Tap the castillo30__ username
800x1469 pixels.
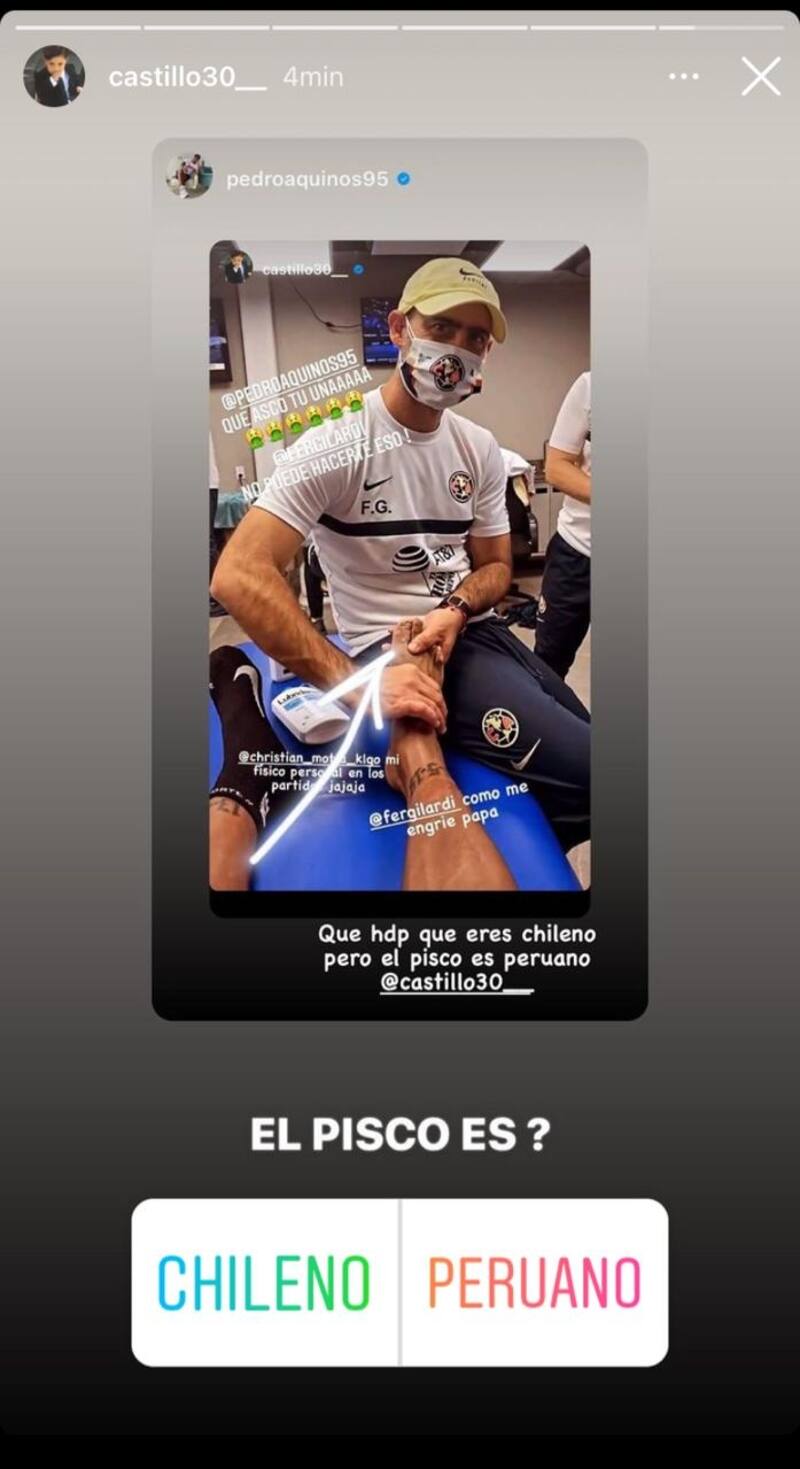tap(187, 77)
